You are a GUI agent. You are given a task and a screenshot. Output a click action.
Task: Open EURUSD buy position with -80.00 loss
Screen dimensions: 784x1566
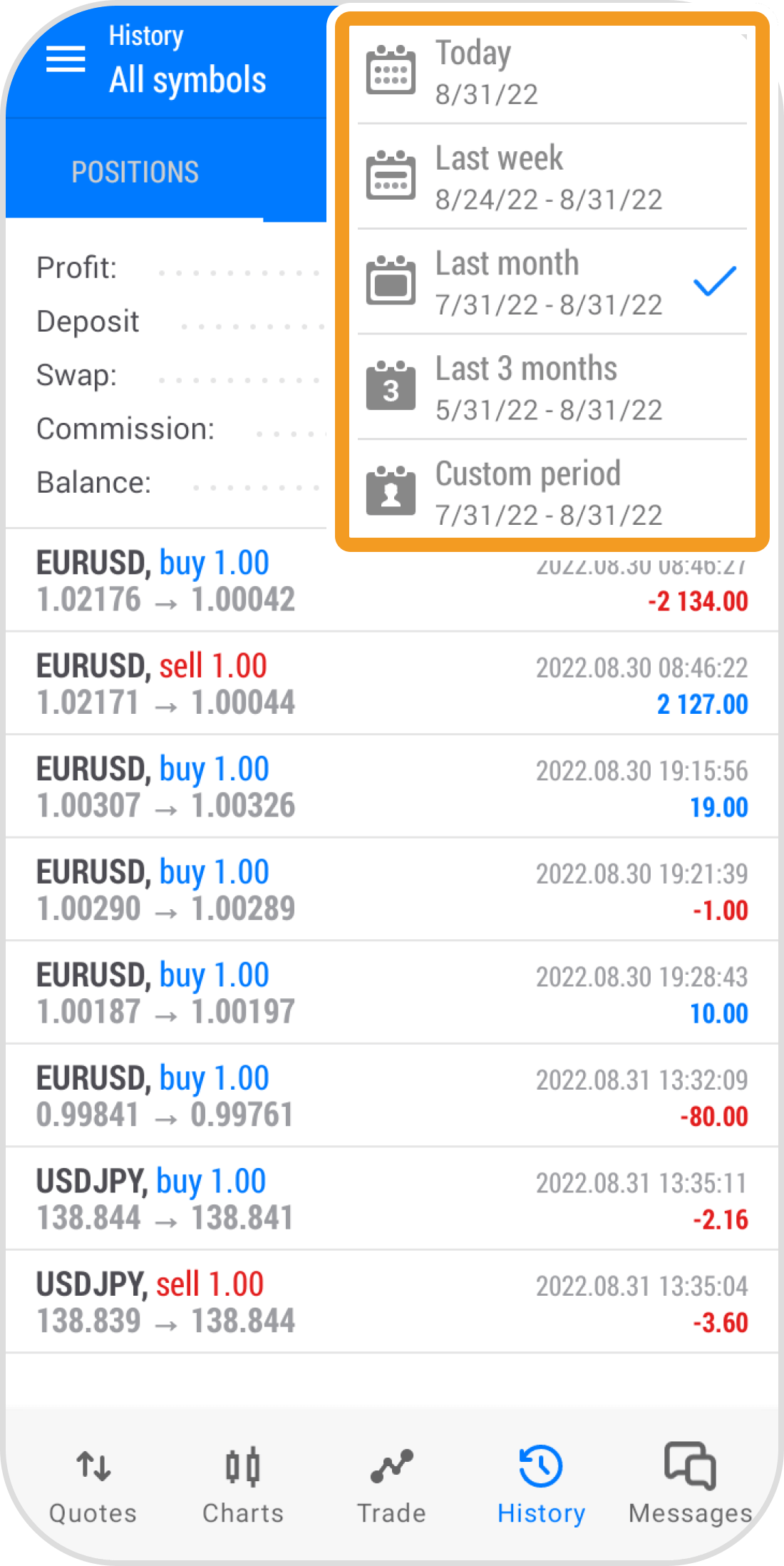(x=391, y=1096)
